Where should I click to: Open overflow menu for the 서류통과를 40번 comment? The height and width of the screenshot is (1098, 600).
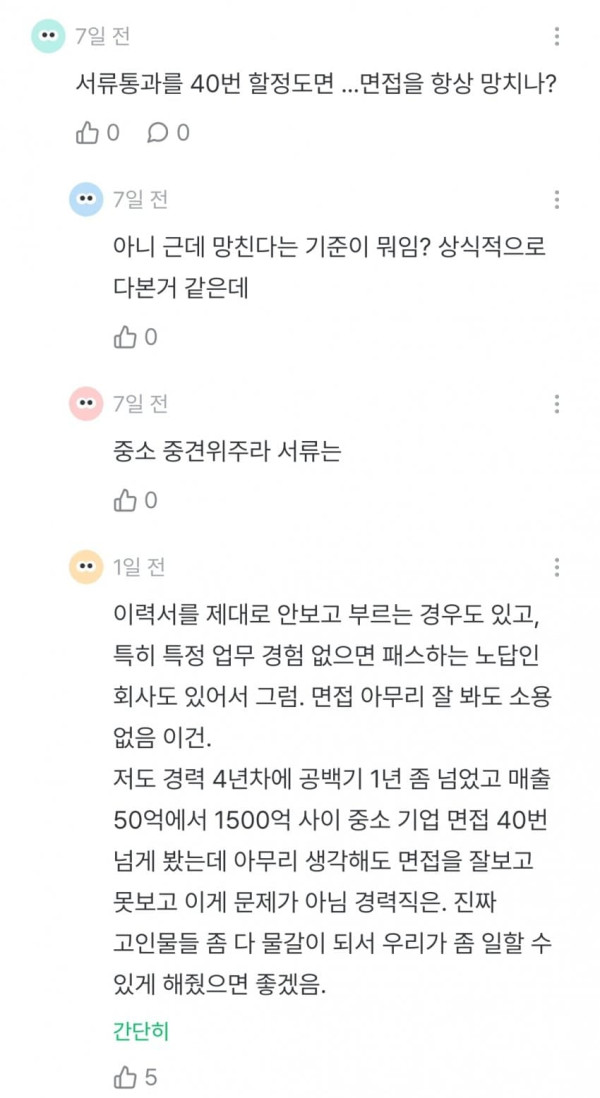point(557,36)
